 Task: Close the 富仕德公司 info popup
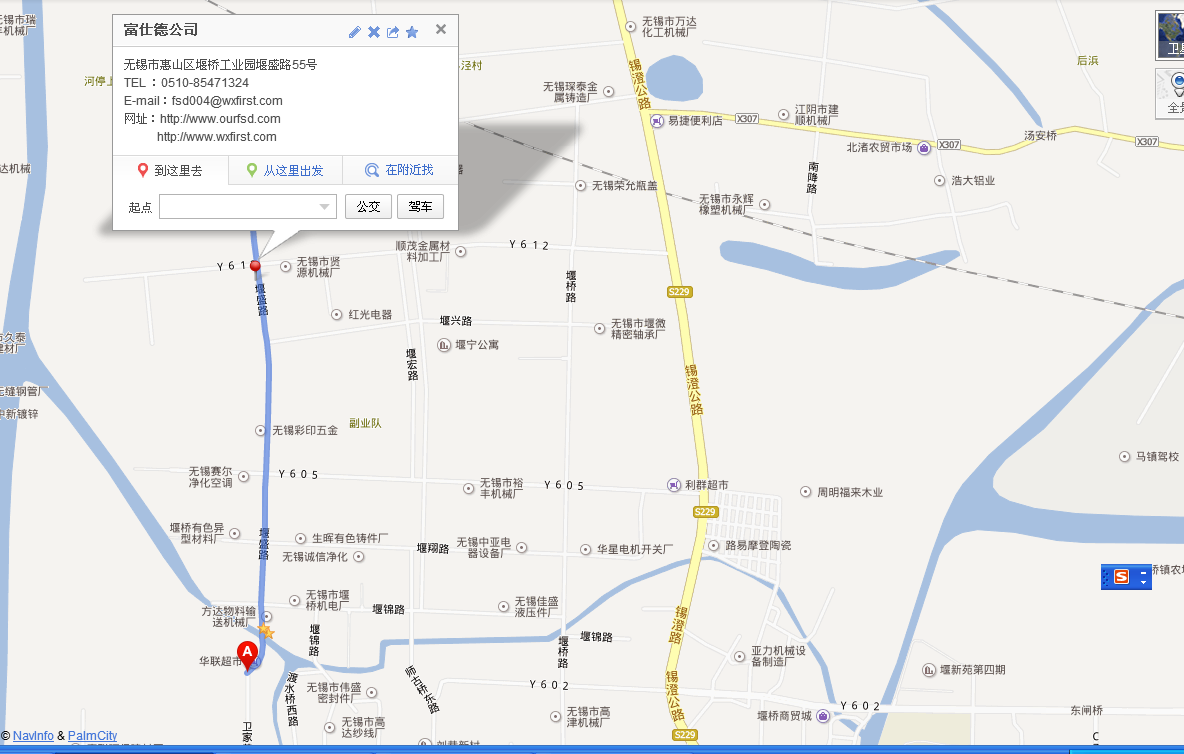[441, 30]
